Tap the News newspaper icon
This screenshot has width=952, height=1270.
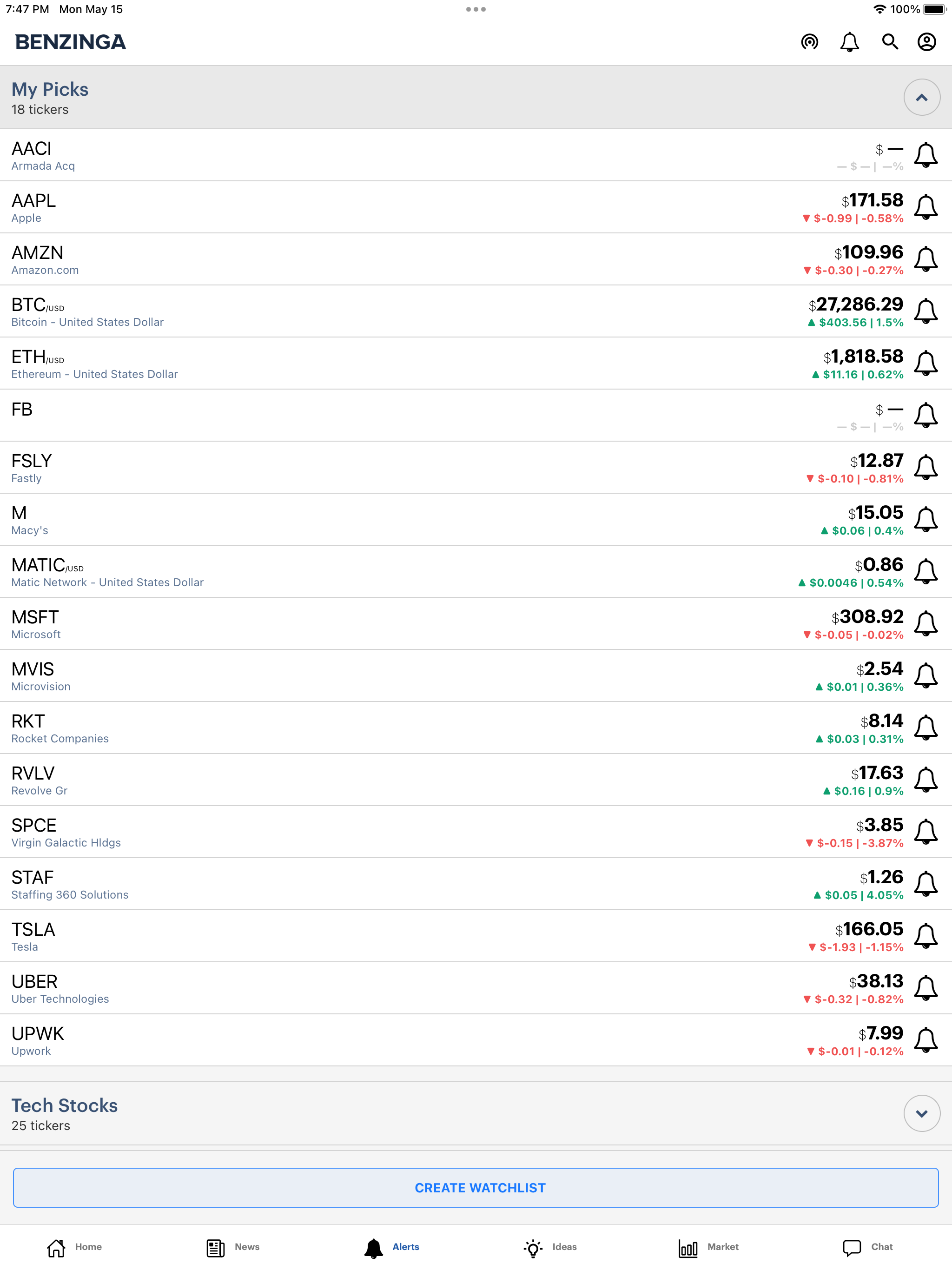(214, 1246)
